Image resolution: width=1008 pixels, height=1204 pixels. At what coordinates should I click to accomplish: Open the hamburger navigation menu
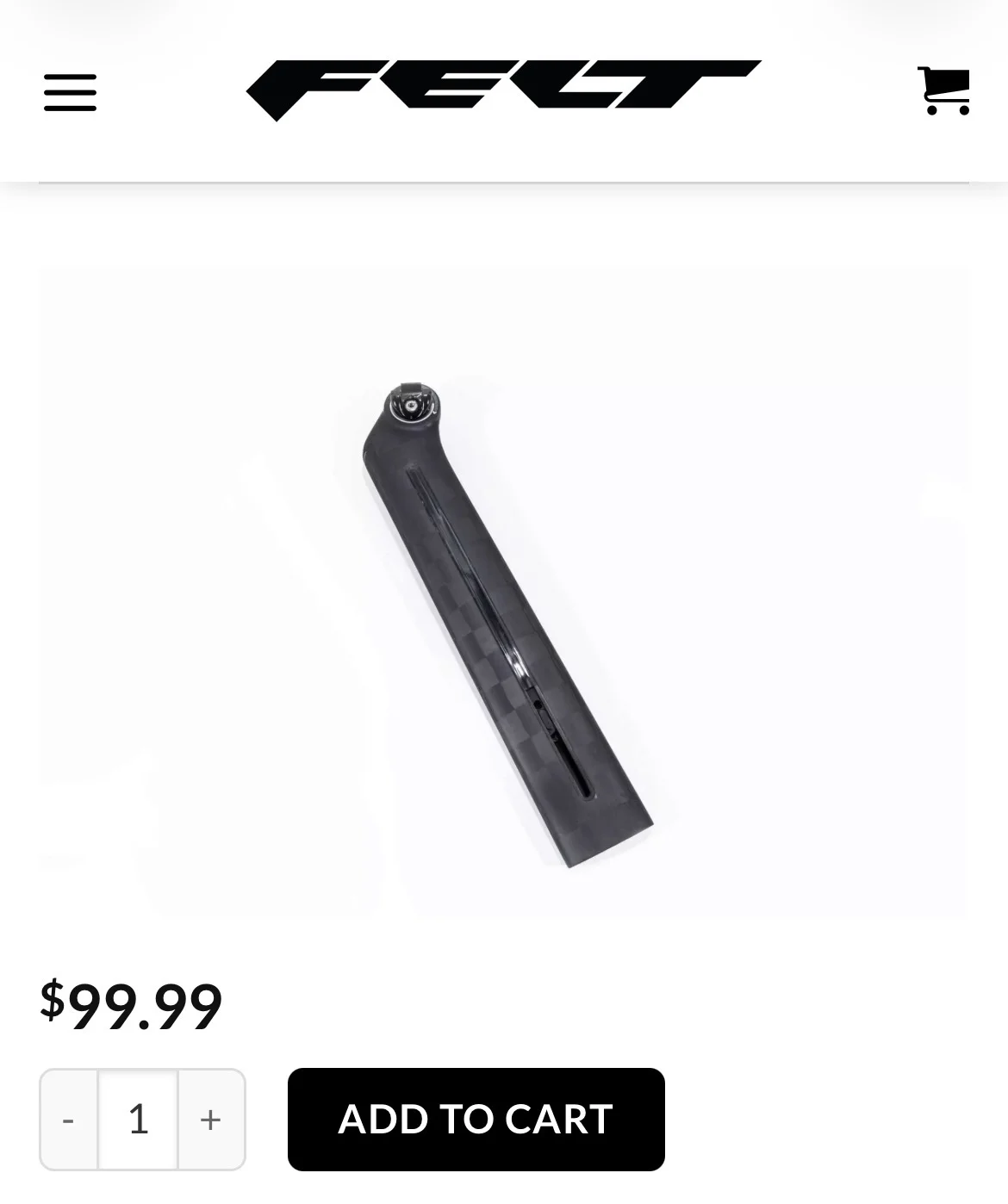[x=70, y=92]
